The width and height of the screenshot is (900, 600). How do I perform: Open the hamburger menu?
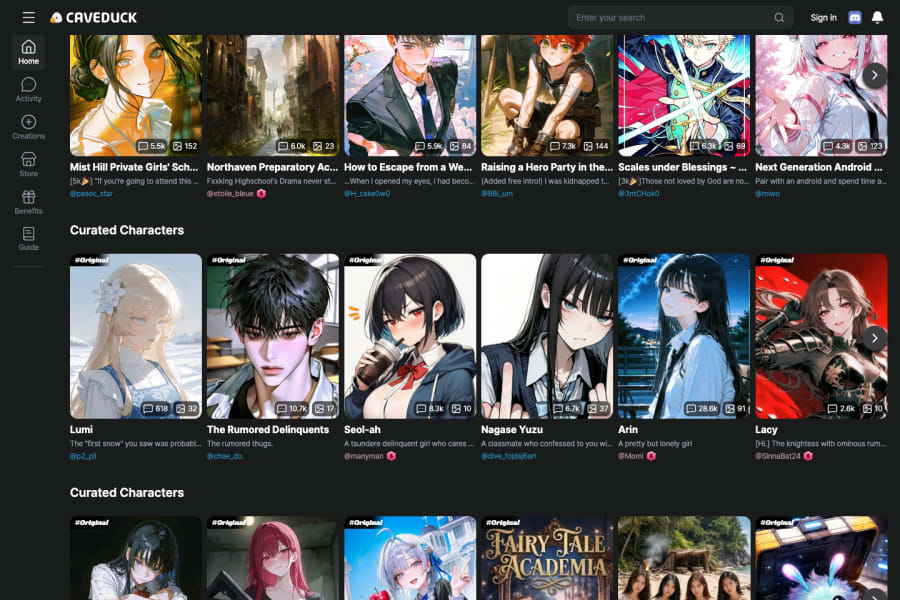[28, 17]
